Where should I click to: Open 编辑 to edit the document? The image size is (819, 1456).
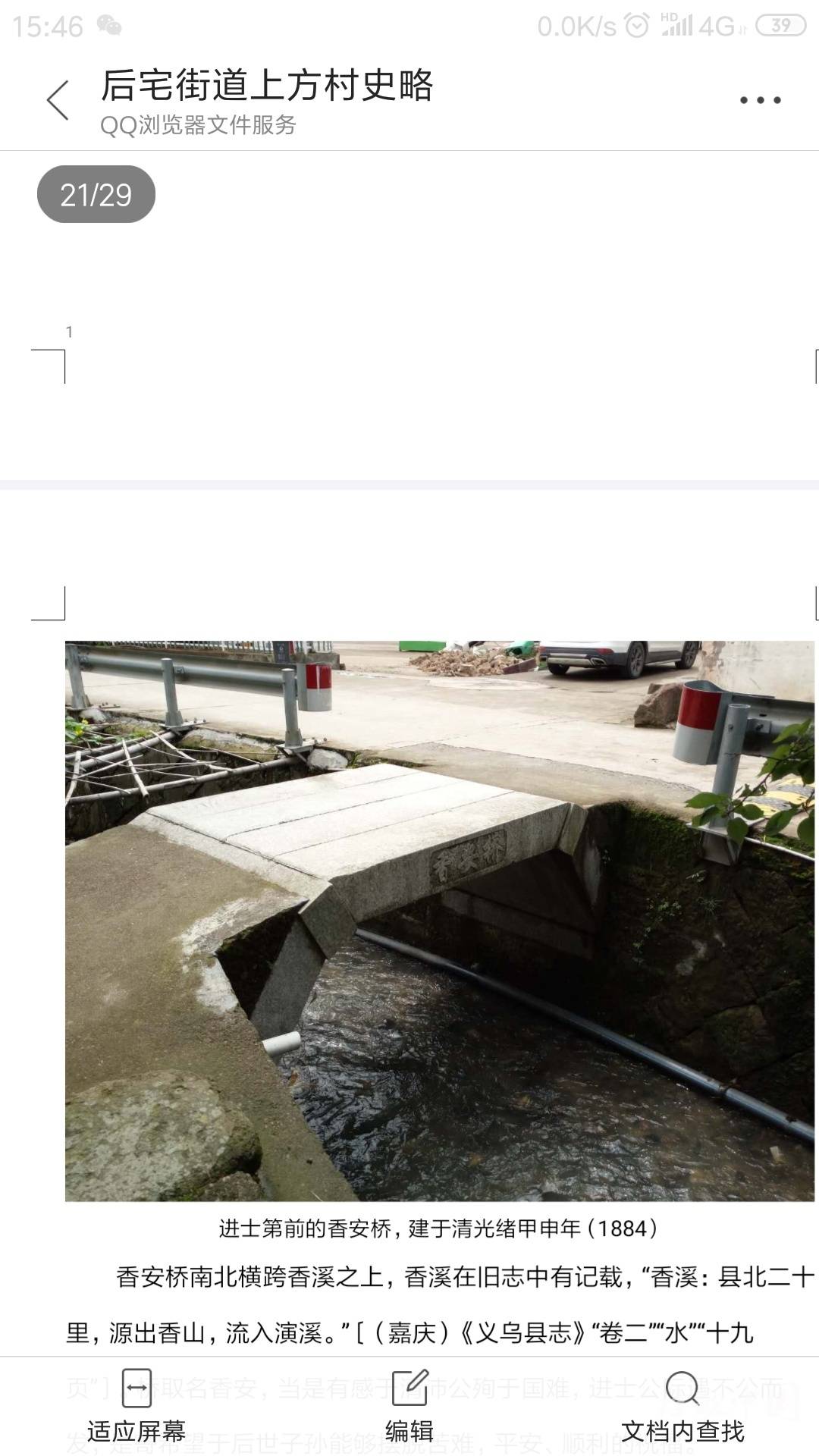coord(409,1407)
